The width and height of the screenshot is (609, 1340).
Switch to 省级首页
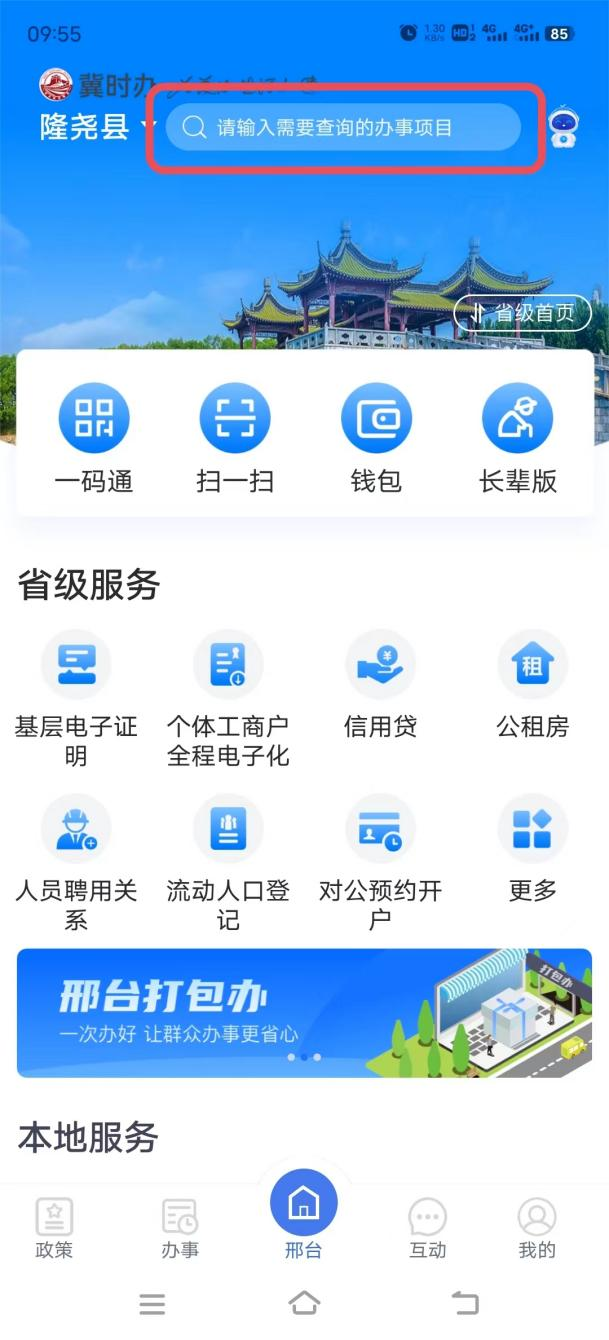(523, 314)
